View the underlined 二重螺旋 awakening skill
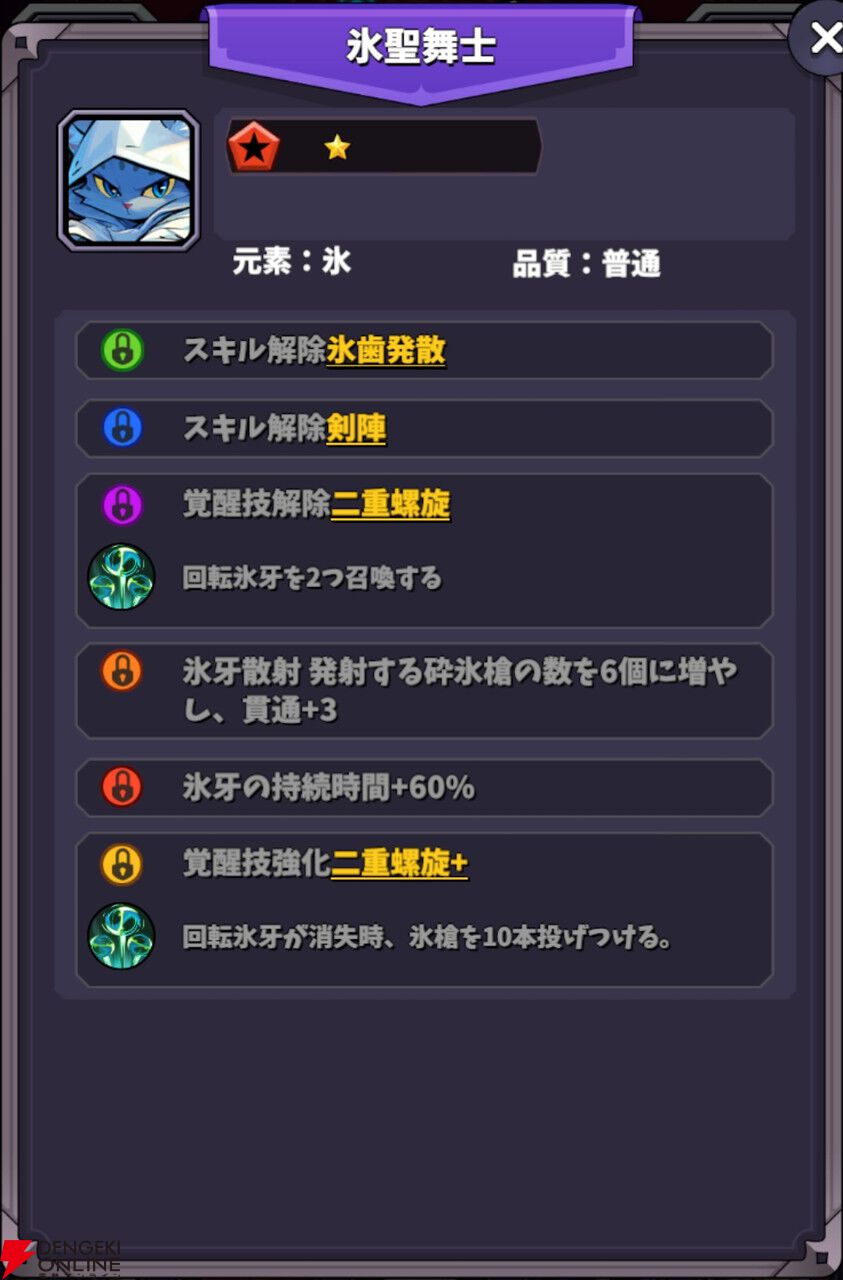843x1280 pixels. 390,504
